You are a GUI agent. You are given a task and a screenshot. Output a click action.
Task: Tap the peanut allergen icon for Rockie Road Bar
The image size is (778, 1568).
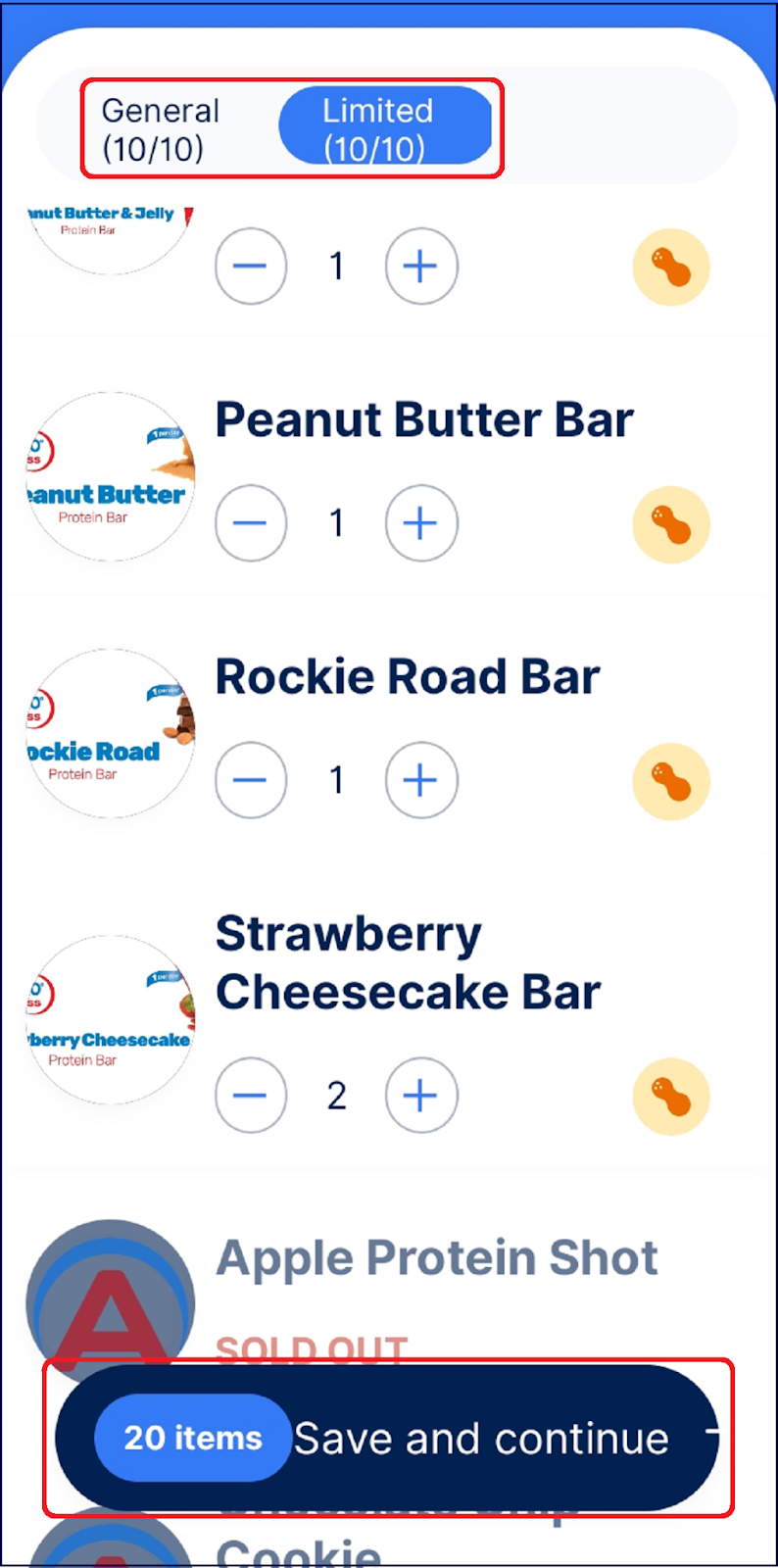click(671, 782)
